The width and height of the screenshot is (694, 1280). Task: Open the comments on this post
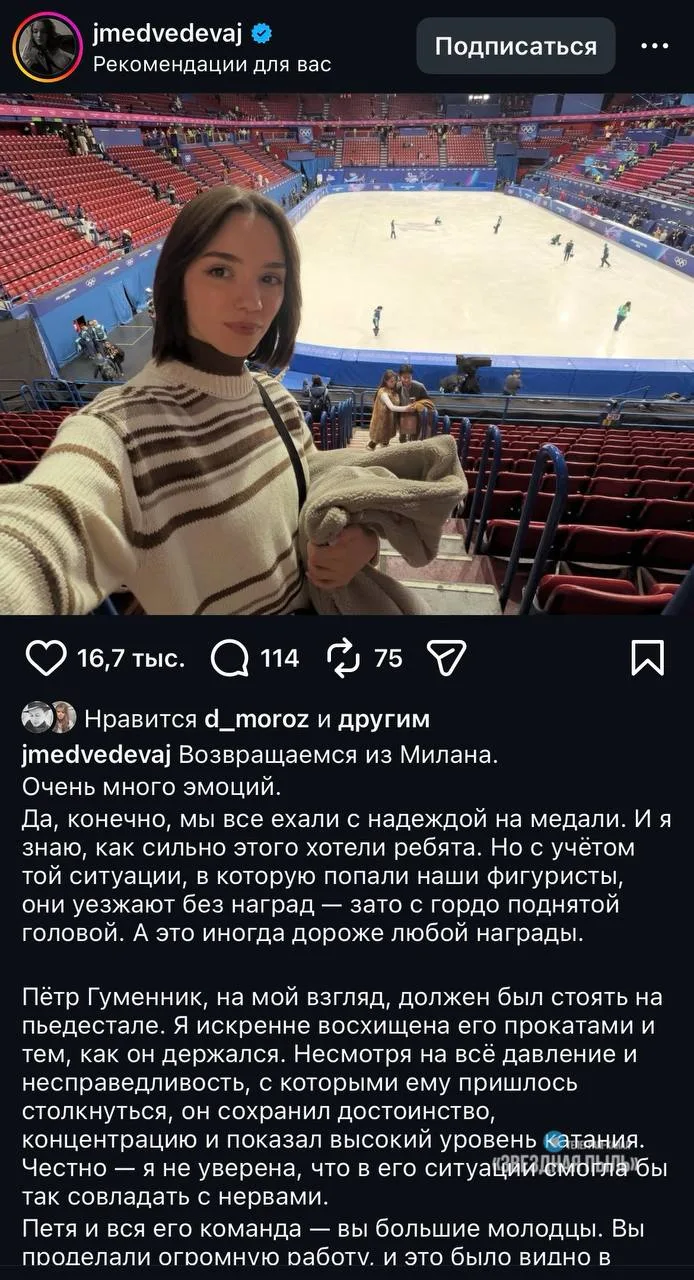tap(231, 658)
